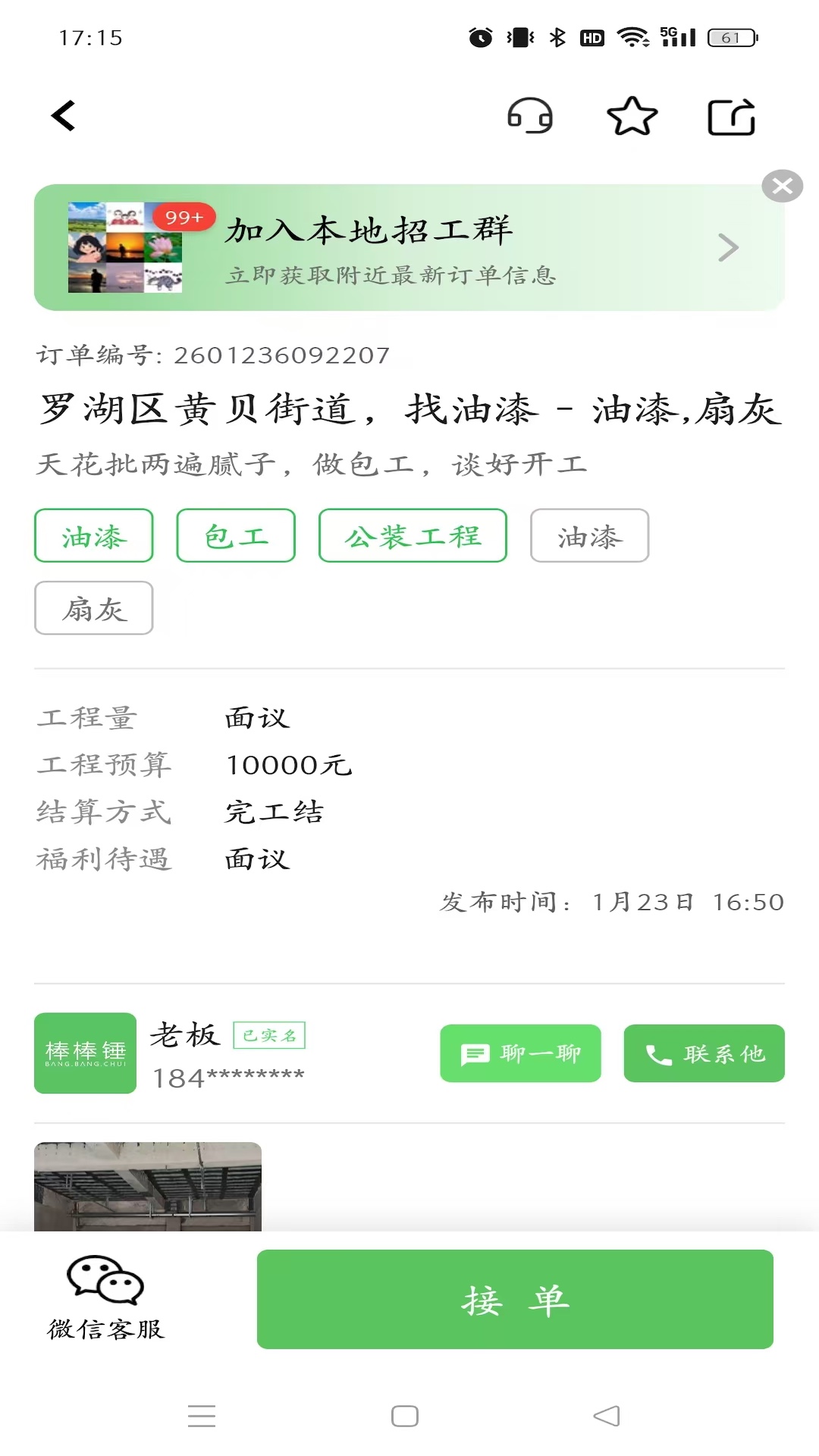Tap the customer service headset icon
Screen dimensions: 819x1456
529,116
